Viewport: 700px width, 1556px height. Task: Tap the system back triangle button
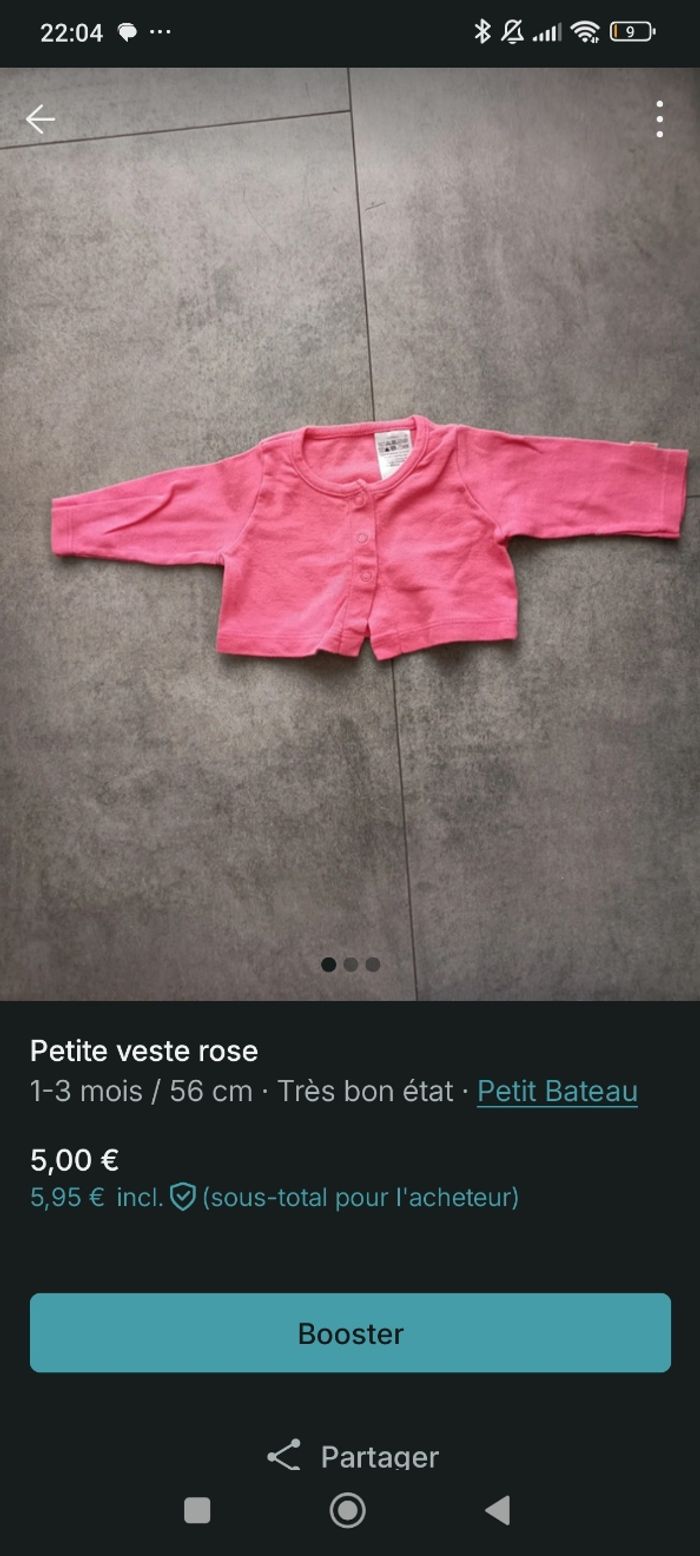point(497,1510)
